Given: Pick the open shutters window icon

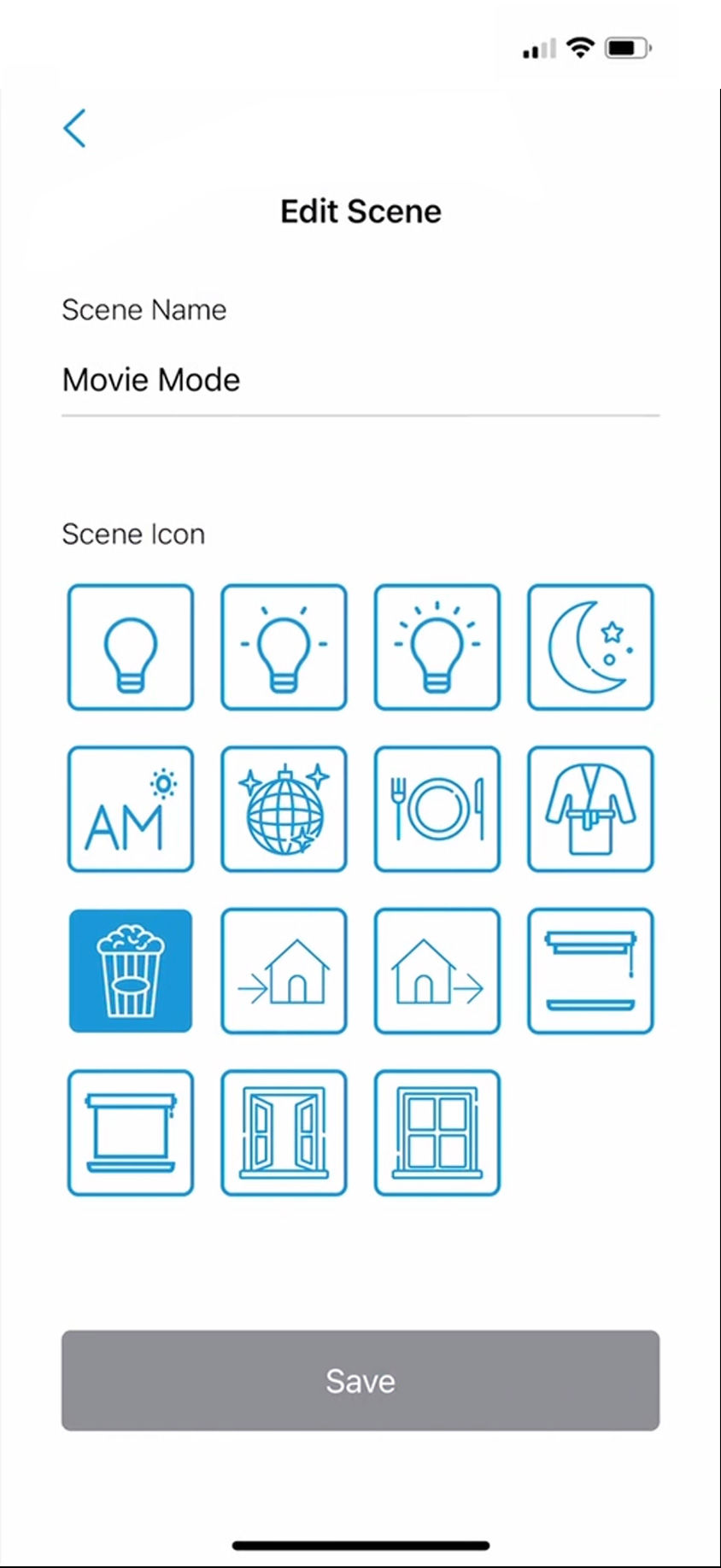Looking at the screenshot, I should click(x=284, y=1132).
